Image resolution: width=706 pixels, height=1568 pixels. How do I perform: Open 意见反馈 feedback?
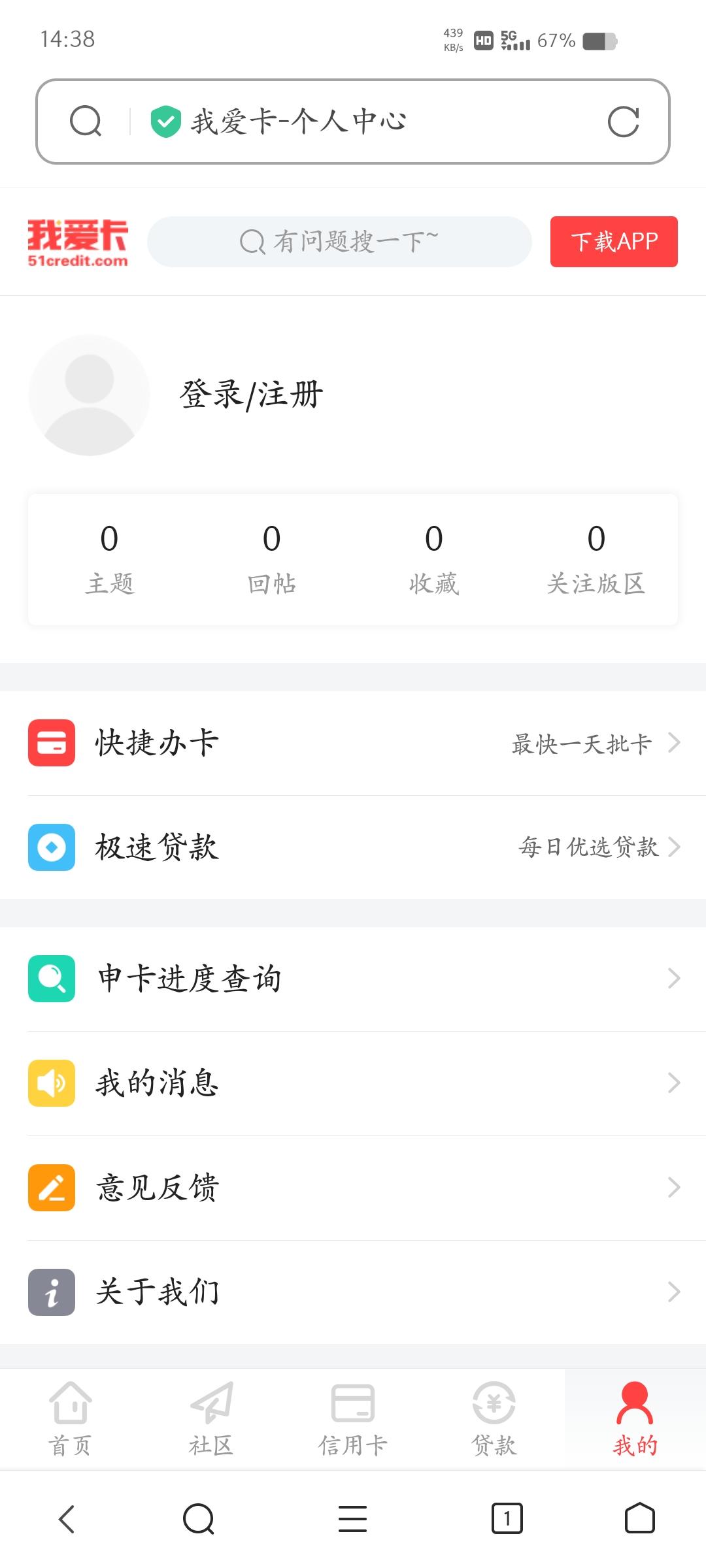tap(353, 1188)
